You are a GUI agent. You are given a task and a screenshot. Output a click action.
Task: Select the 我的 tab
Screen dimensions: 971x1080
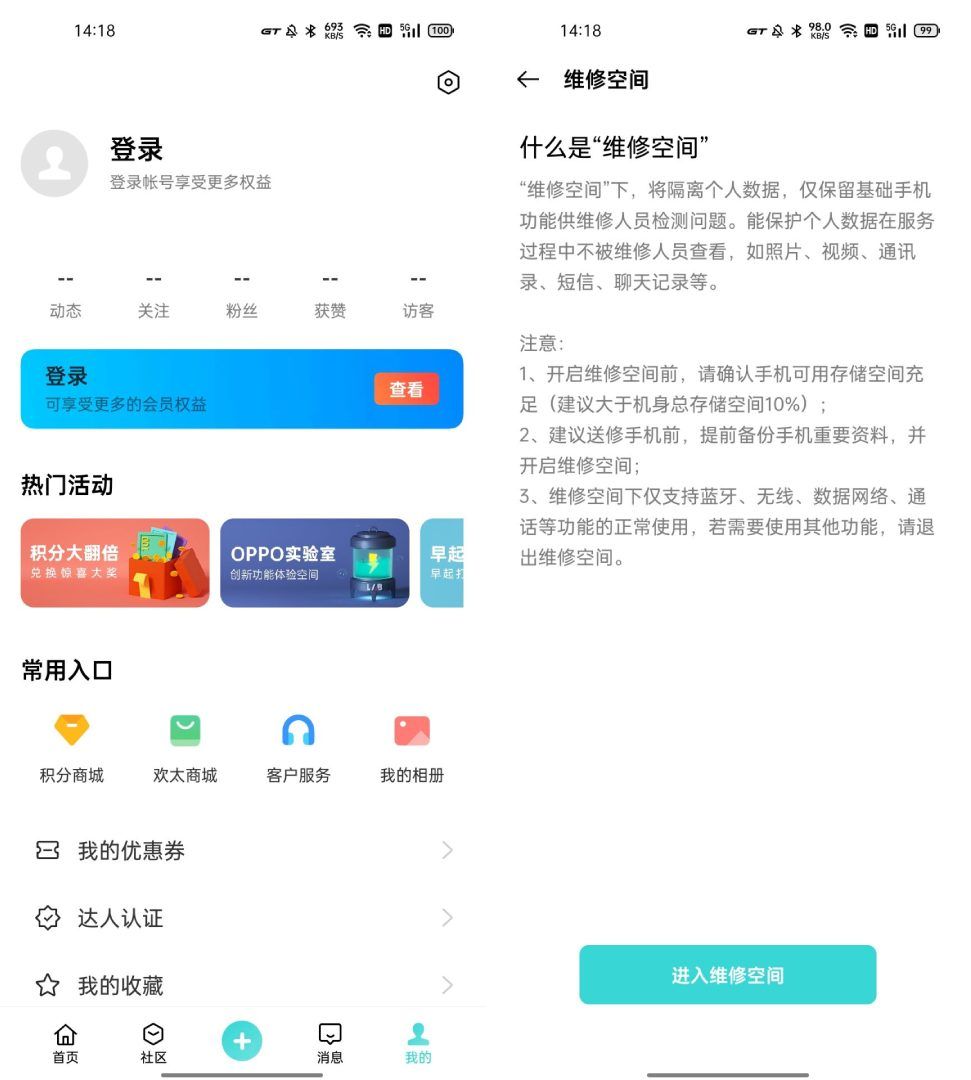418,1043
